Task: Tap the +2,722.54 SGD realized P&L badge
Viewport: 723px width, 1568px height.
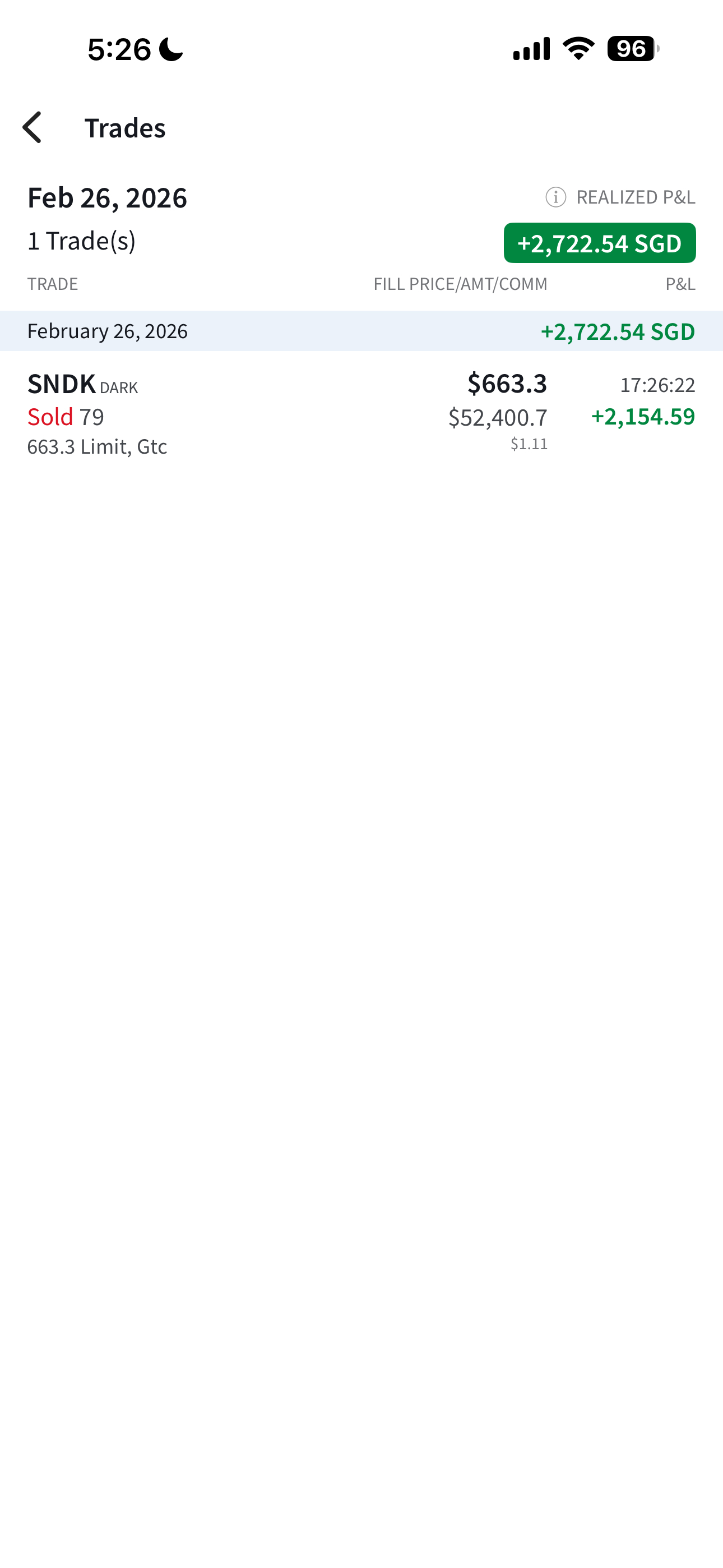Action: click(600, 243)
